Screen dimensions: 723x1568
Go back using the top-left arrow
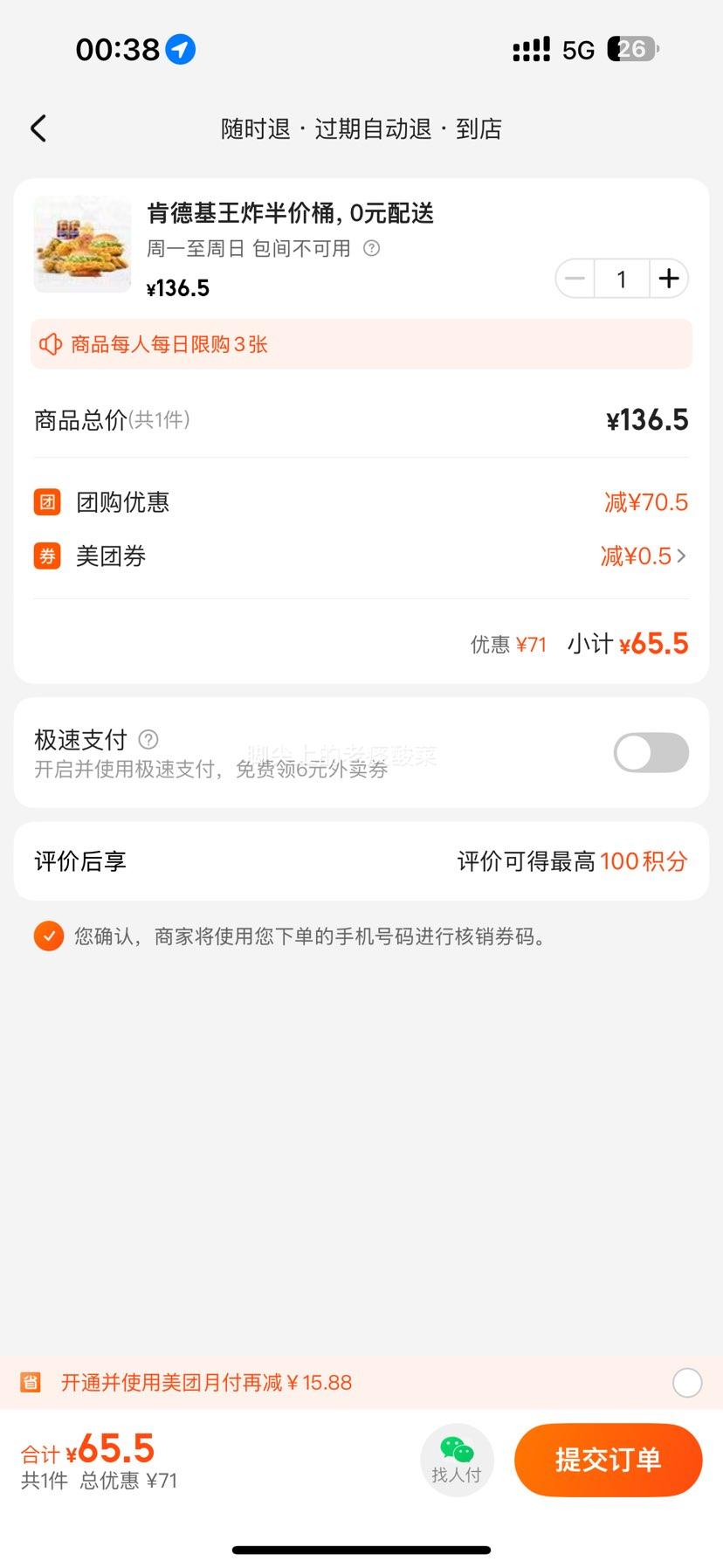pos(38,128)
